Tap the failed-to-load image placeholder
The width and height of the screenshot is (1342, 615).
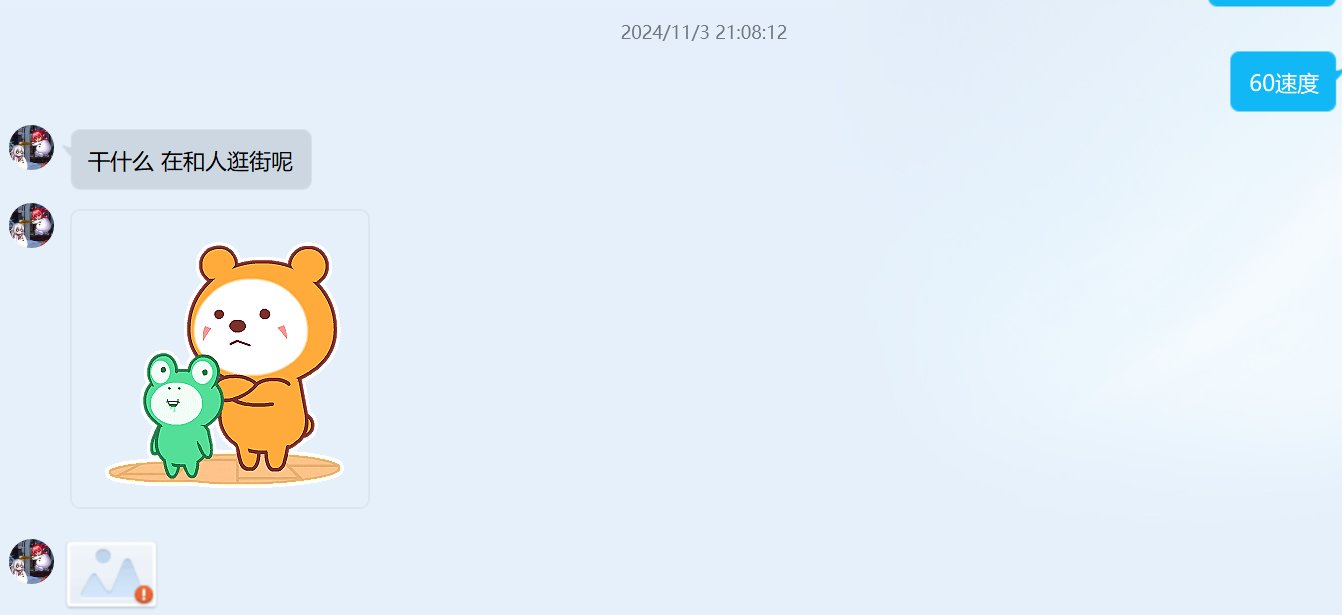pos(111,574)
